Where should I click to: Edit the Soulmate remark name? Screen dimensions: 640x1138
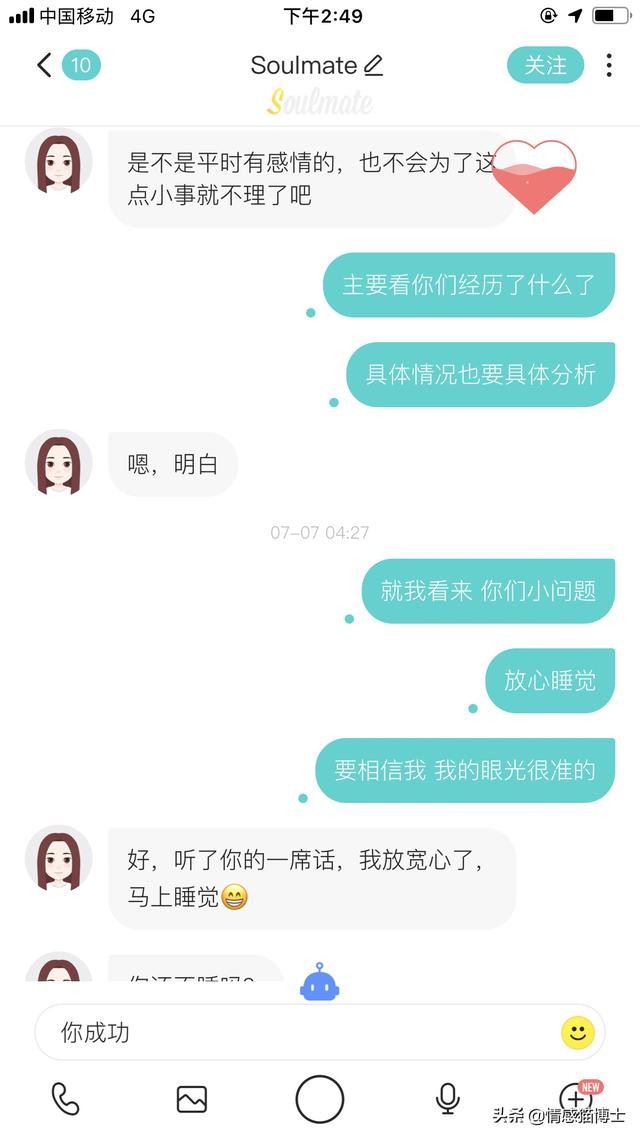(373, 66)
